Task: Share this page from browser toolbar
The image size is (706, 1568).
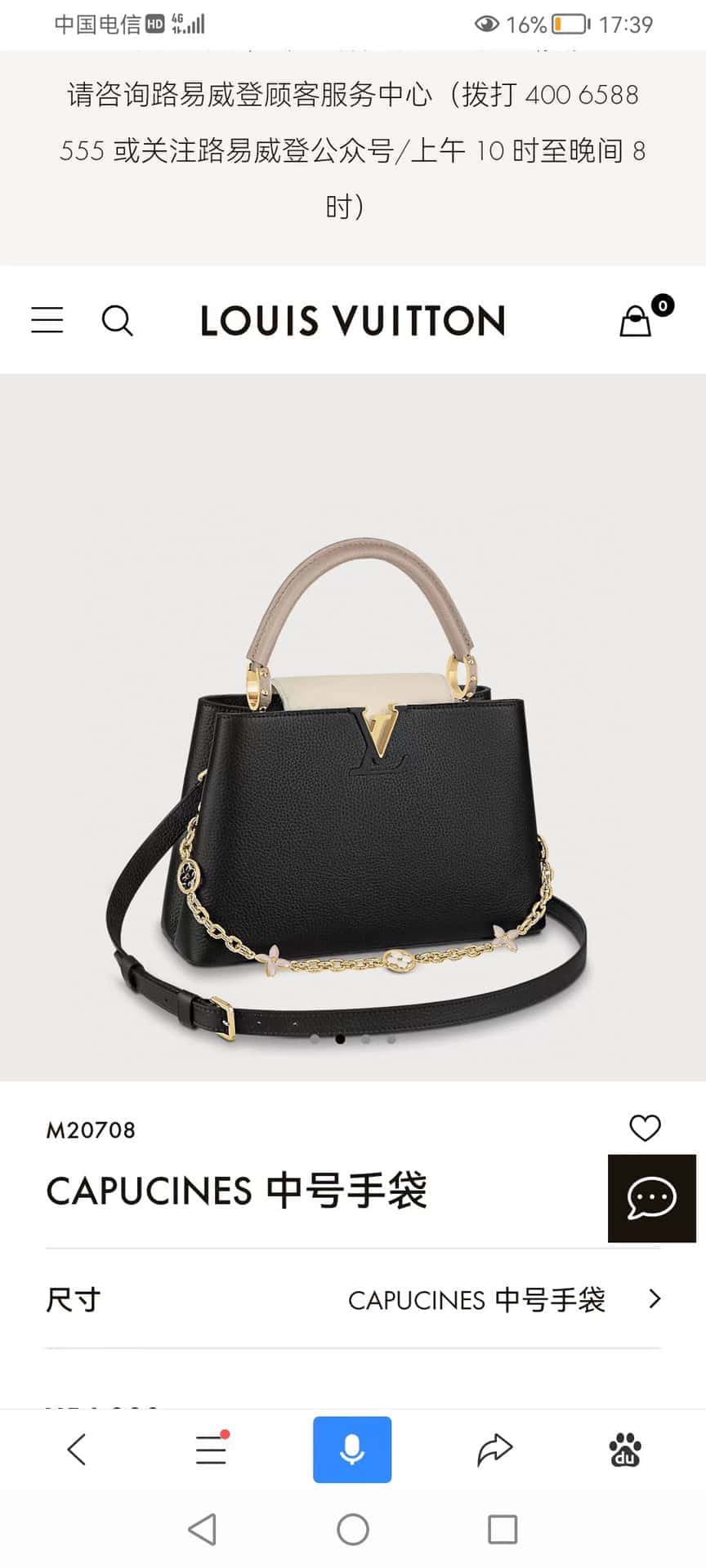Action: pyautogui.click(x=494, y=1450)
